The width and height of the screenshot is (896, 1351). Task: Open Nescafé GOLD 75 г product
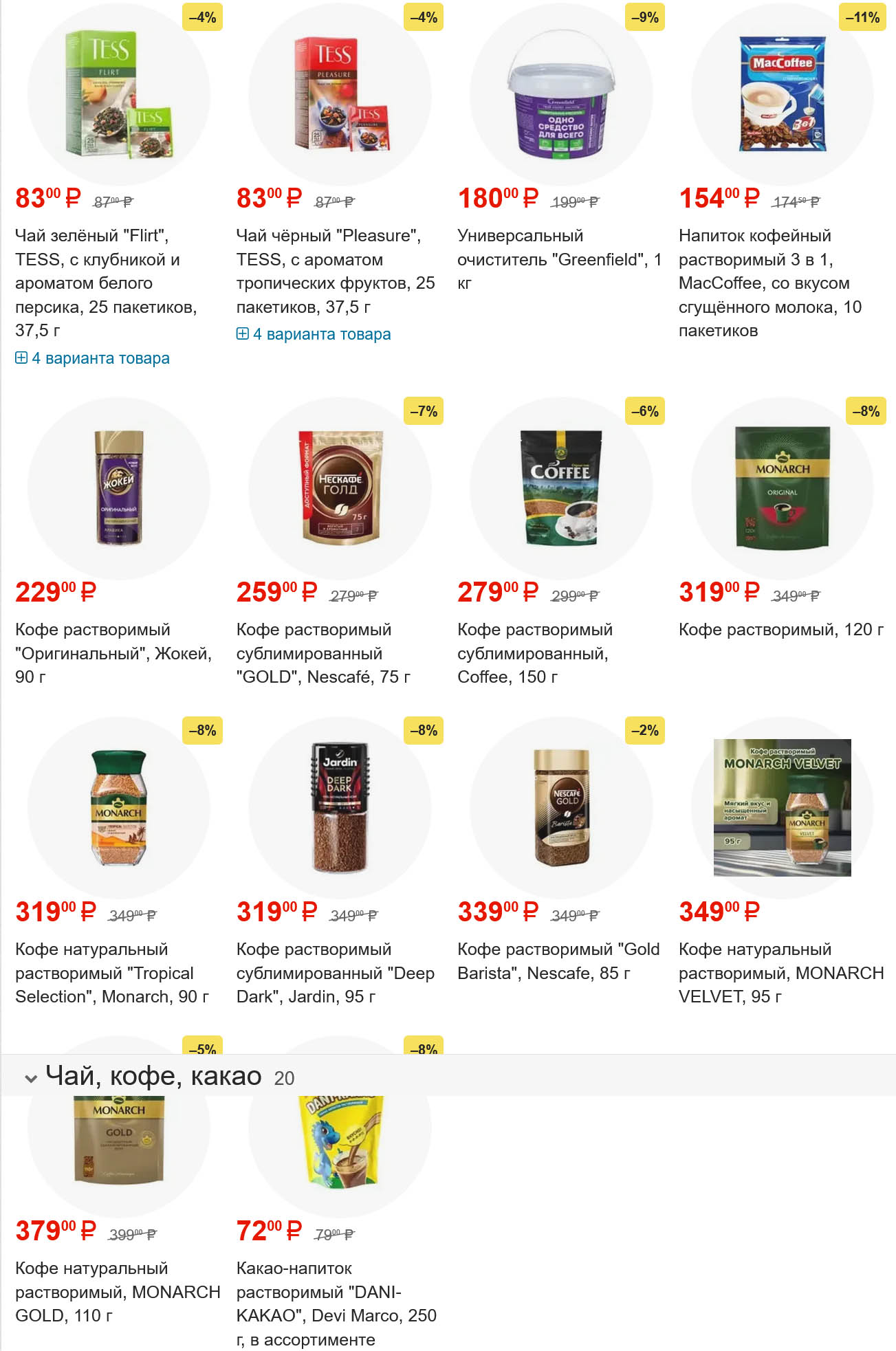coord(323,653)
